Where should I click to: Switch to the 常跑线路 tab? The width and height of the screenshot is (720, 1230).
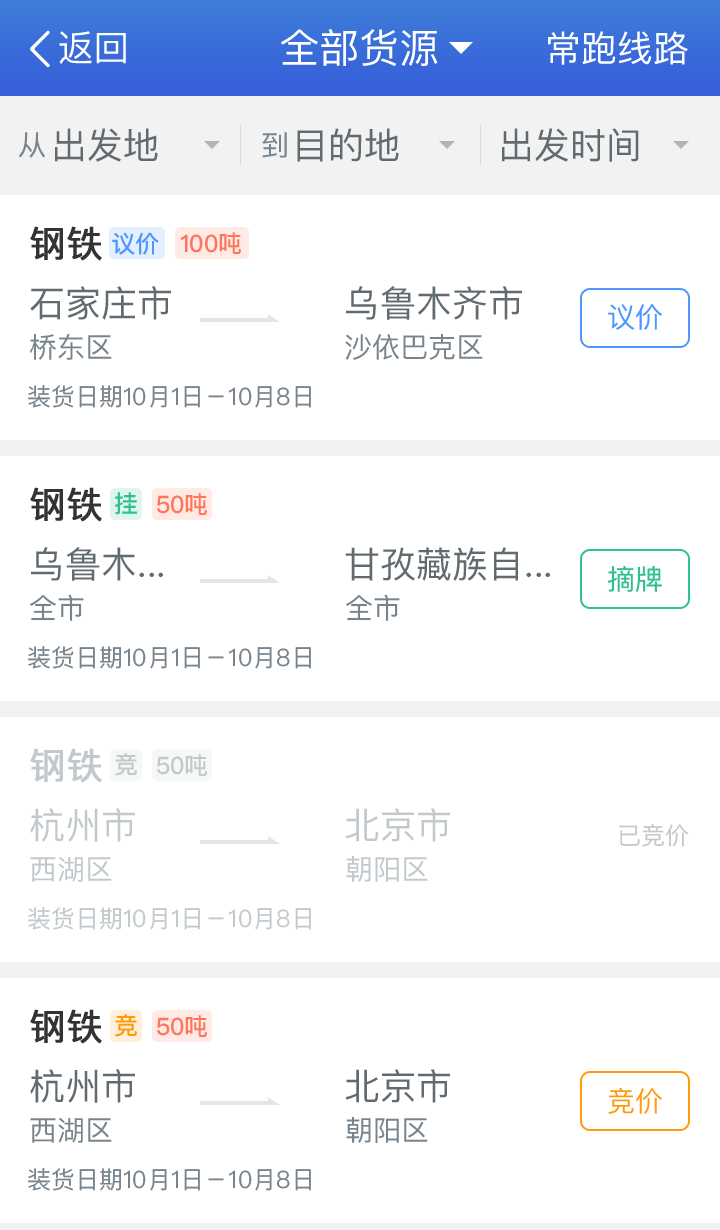(x=616, y=47)
